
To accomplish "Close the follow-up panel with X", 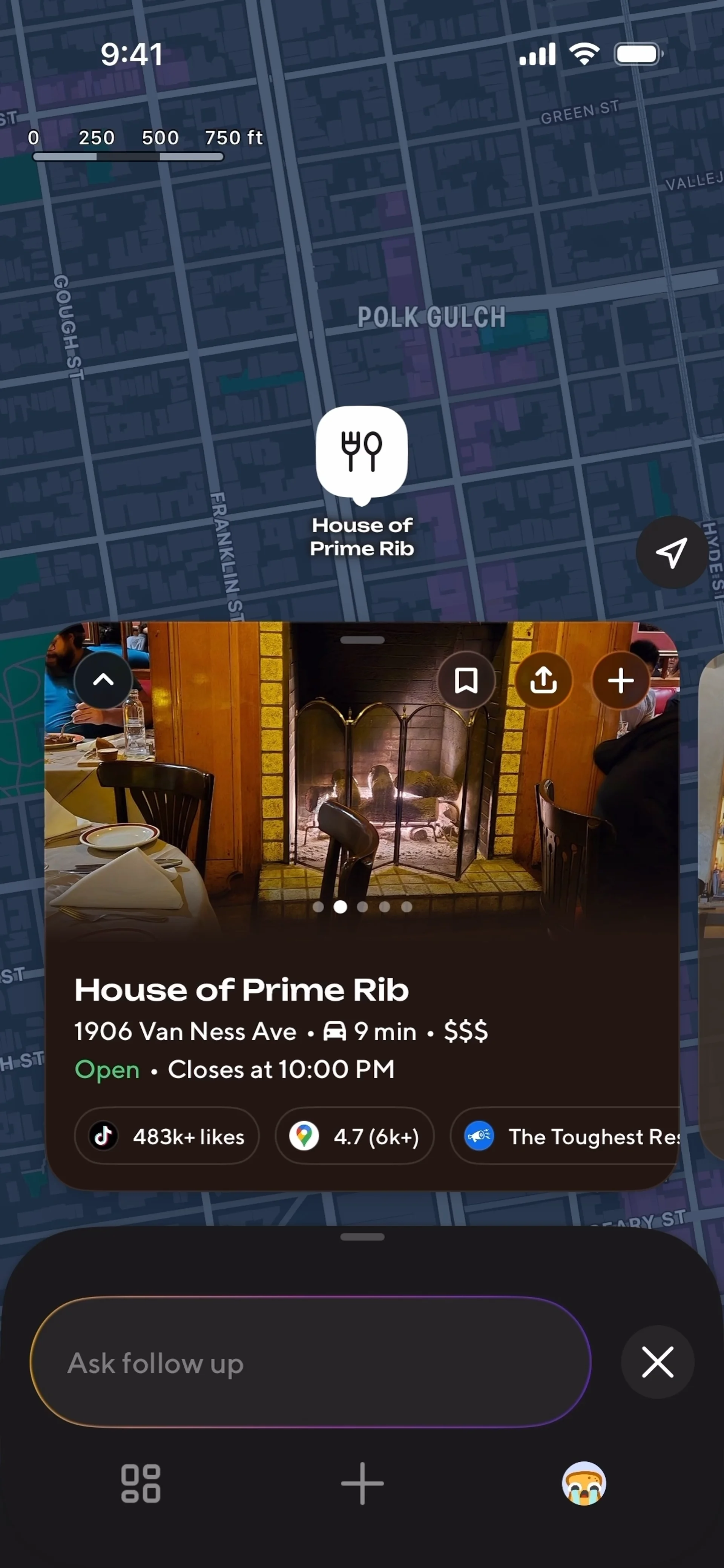I will pyautogui.click(x=657, y=1362).
